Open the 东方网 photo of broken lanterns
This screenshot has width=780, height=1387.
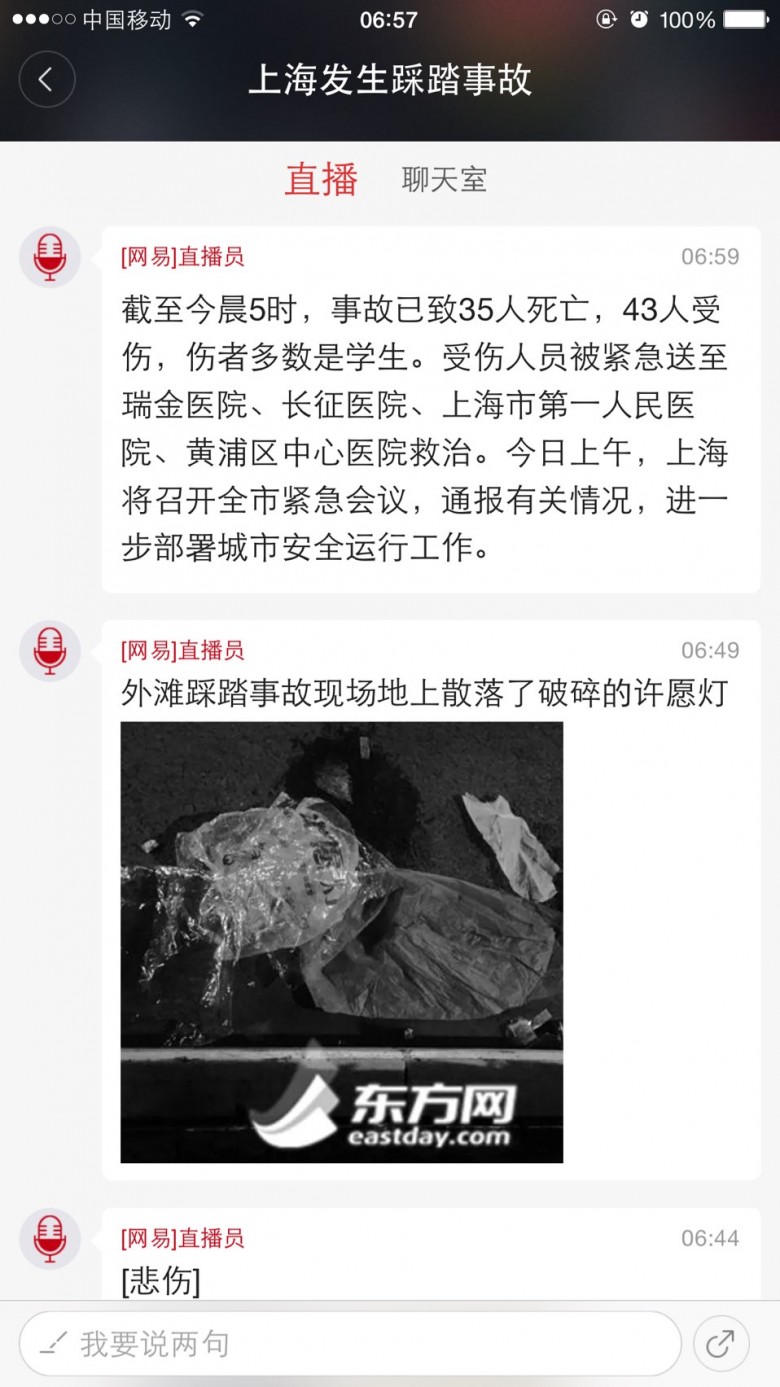pyautogui.click(x=342, y=942)
